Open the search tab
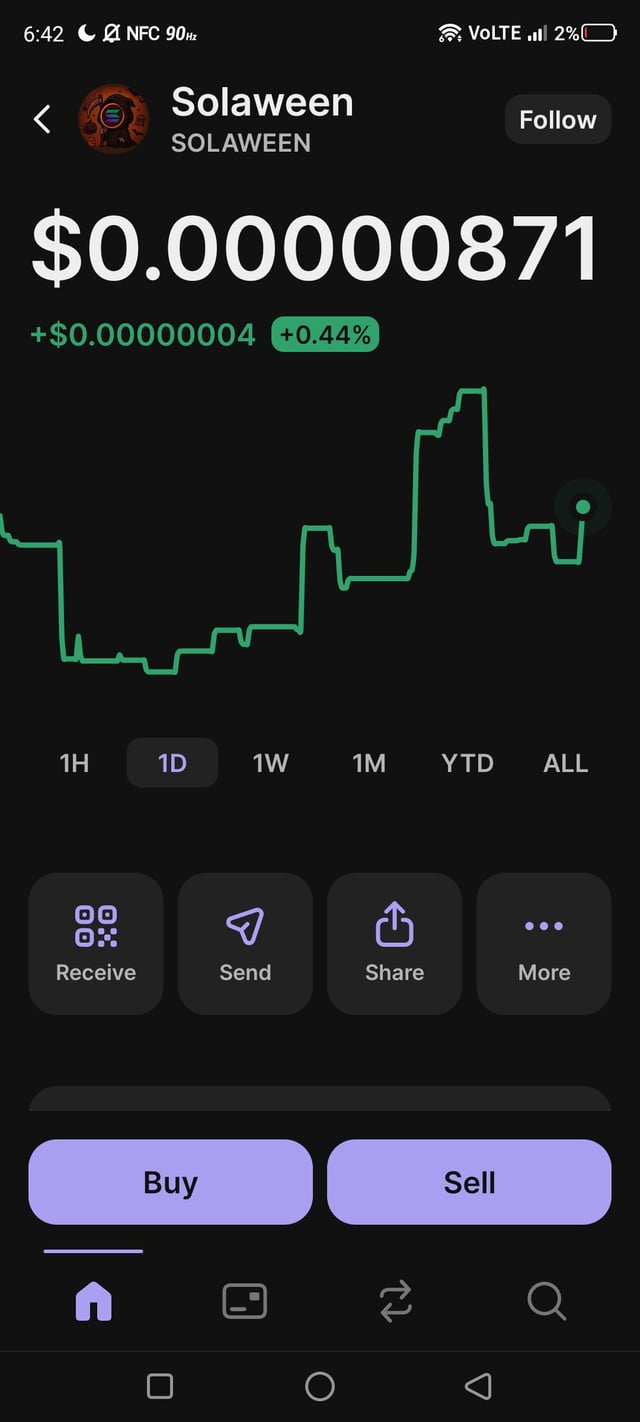 [x=546, y=1301]
